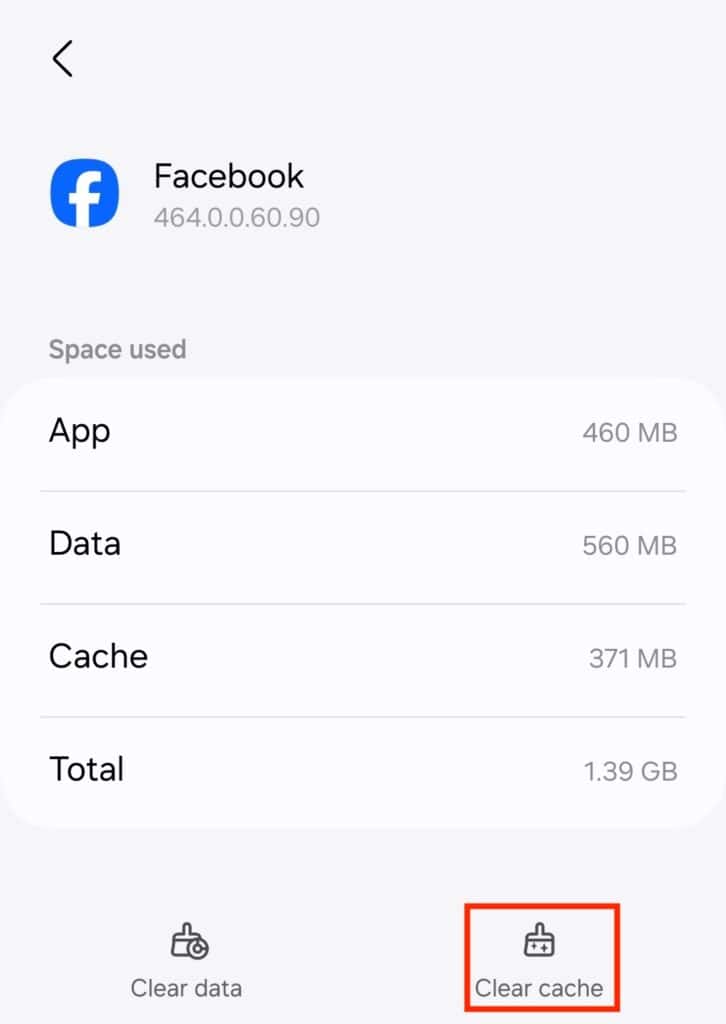The image size is (726, 1024).
Task: Tap the Total row showing 1.39 GB
Action: [363, 770]
